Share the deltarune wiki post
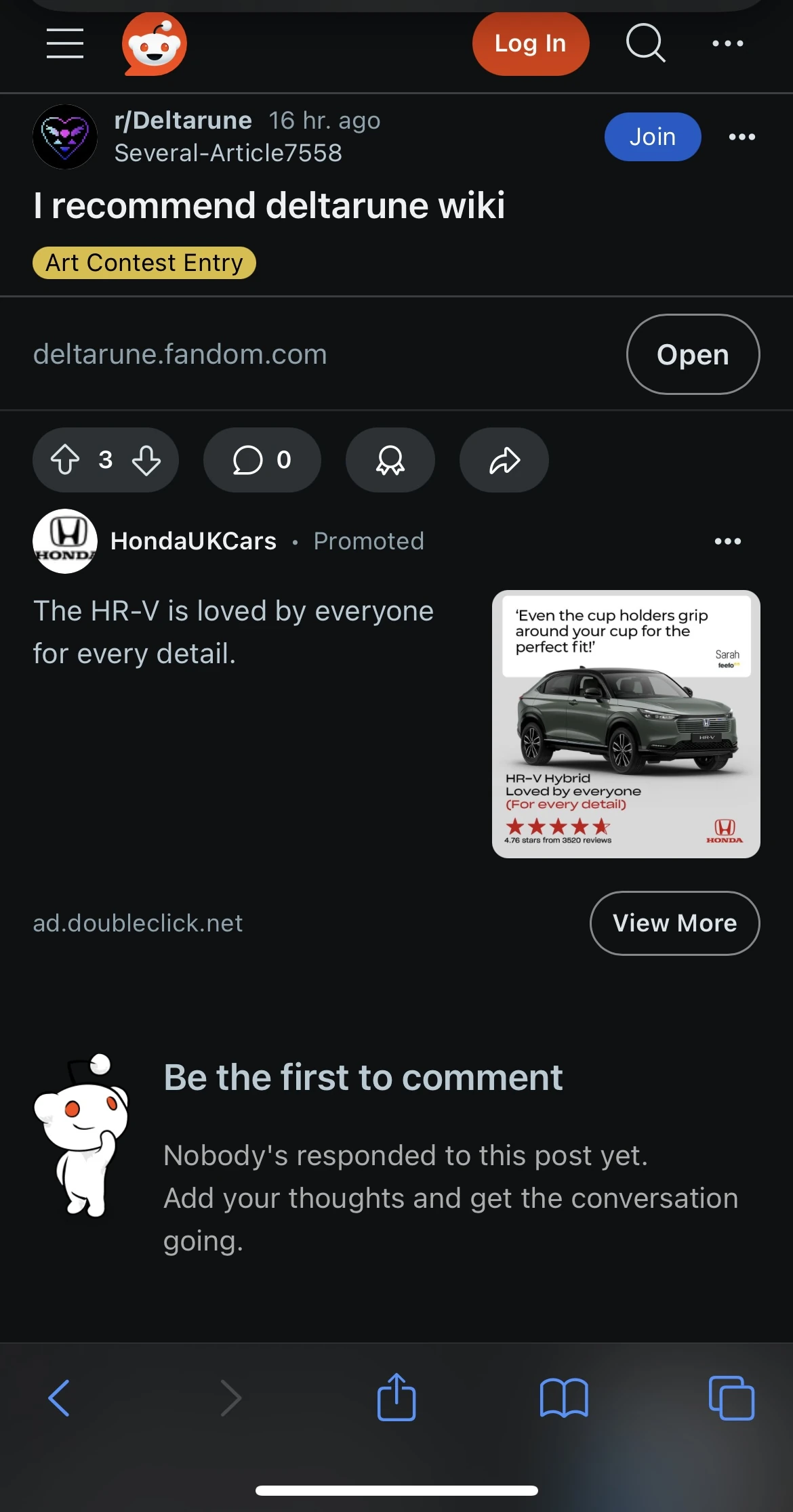Viewport: 793px width, 1512px height. click(504, 460)
